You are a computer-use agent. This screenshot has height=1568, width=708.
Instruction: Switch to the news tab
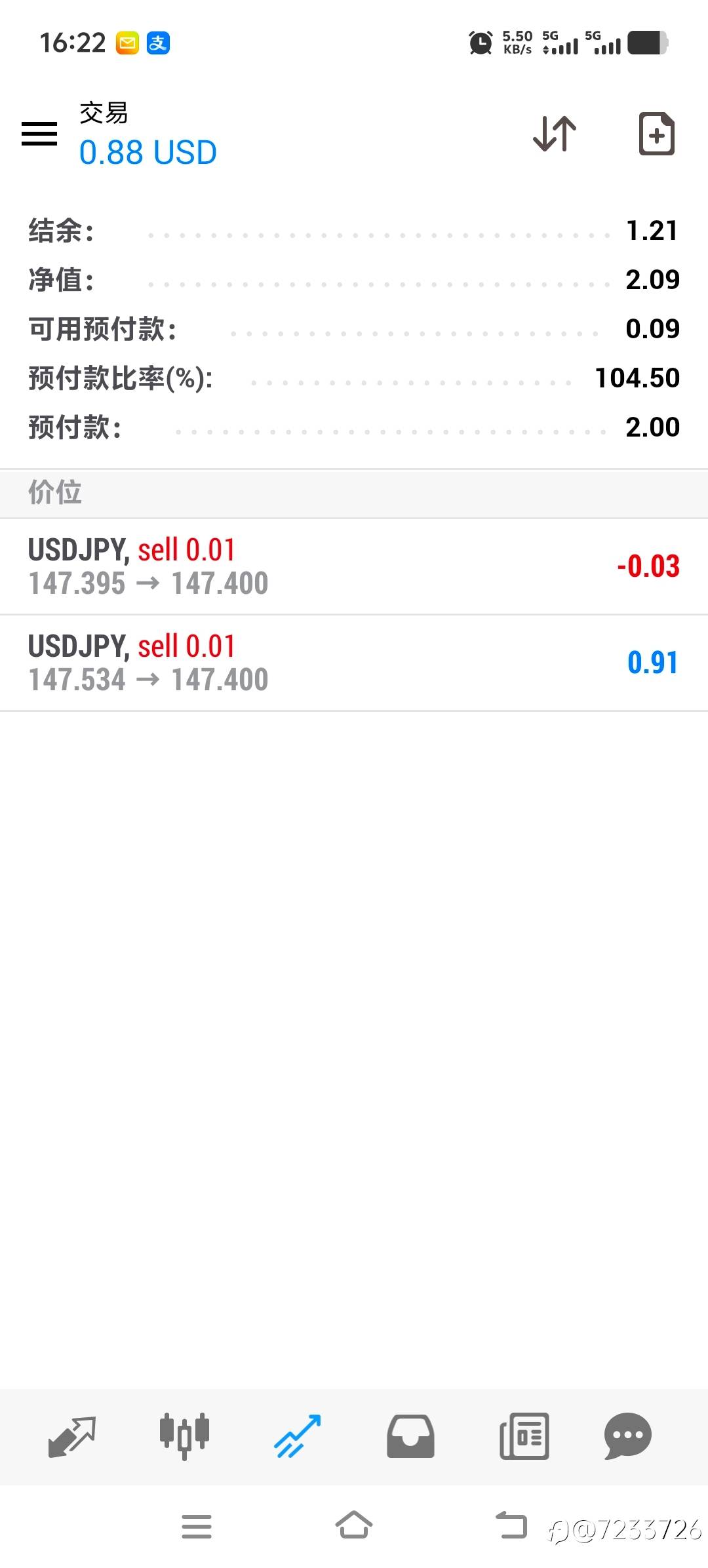coord(524,1437)
